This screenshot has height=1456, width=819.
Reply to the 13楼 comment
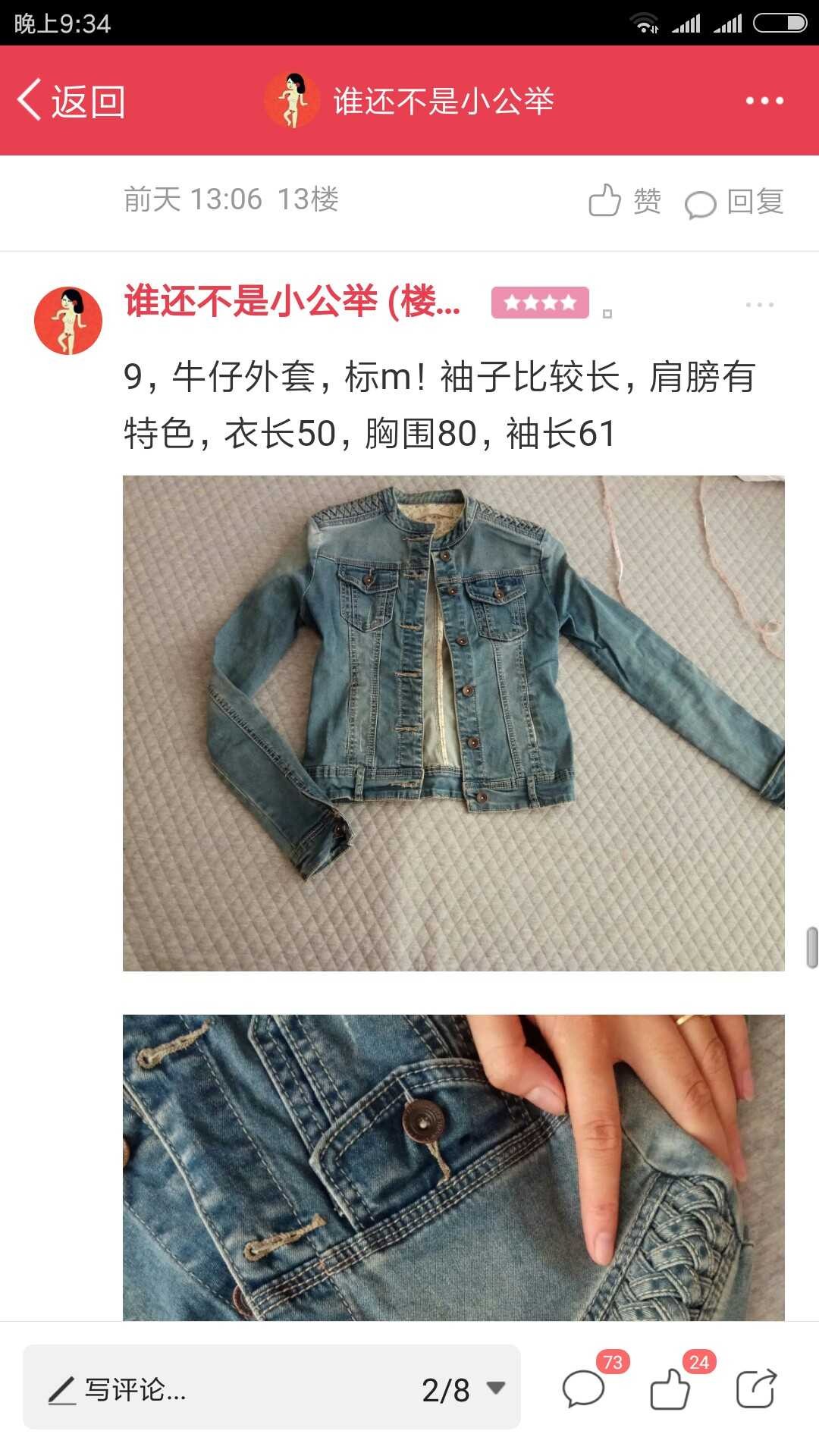pyautogui.click(x=734, y=202)
